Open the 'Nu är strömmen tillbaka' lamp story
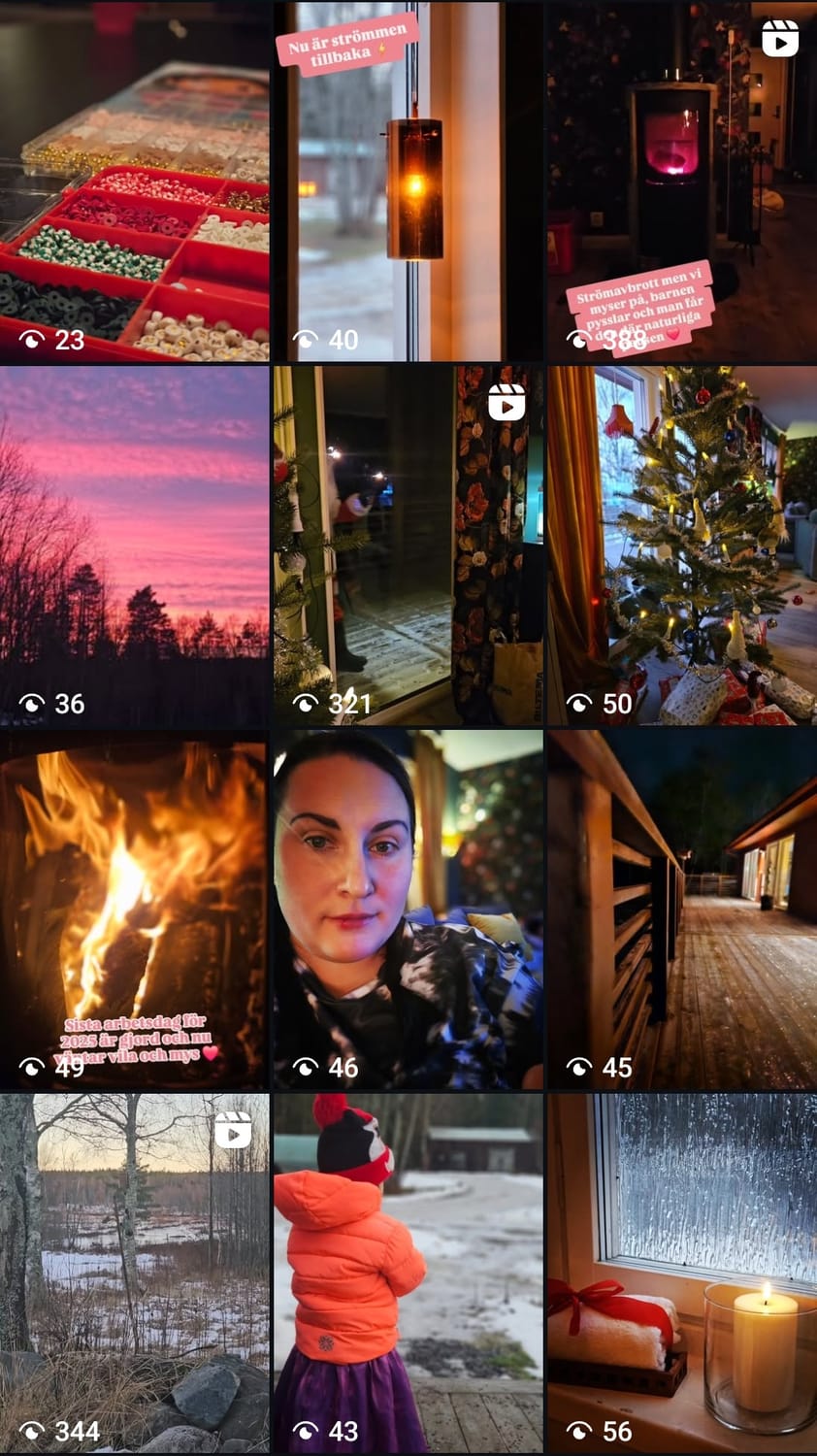The width and height of the screenshot is (817, 1456). [x=408, y=182]
